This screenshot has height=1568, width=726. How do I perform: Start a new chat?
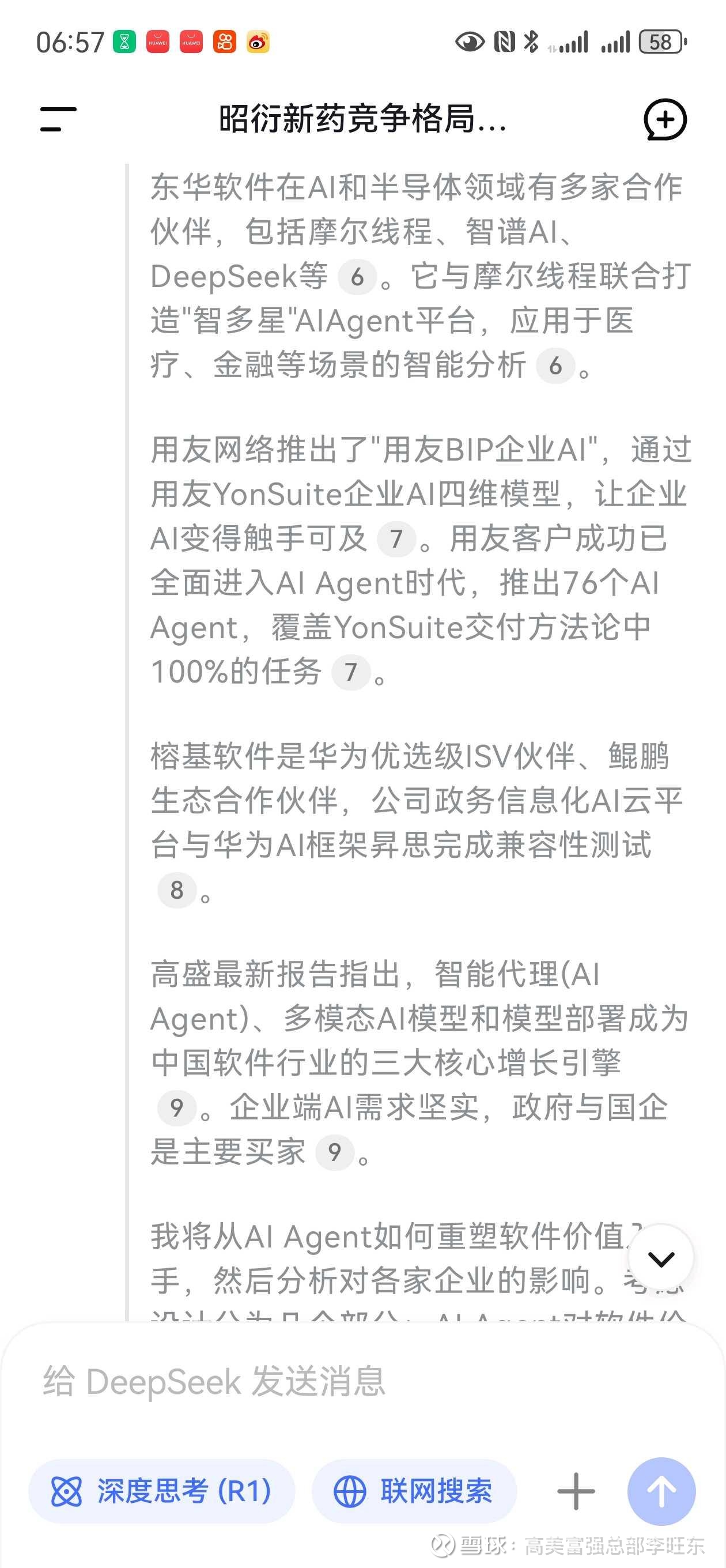click(665, 119)
